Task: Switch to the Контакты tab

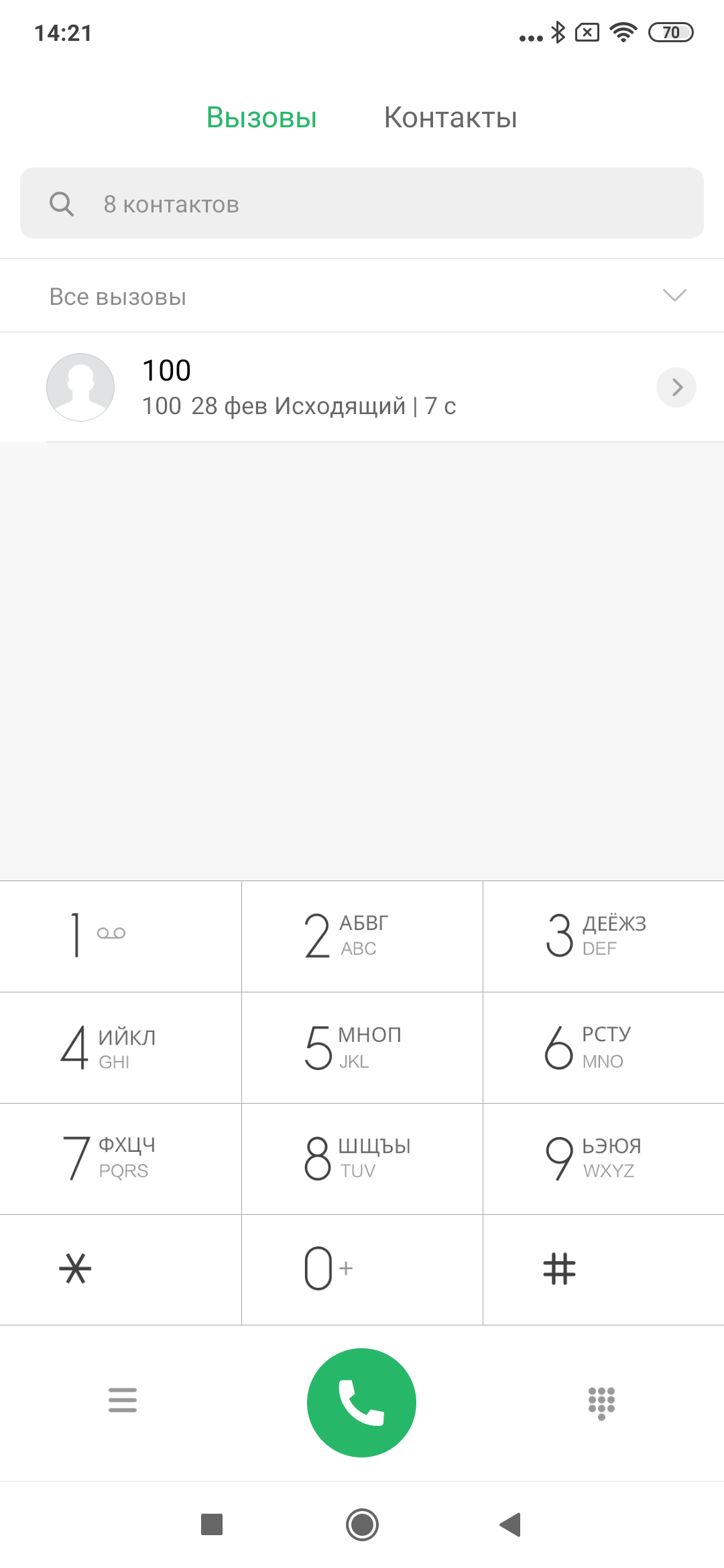Action: [450, 118]
